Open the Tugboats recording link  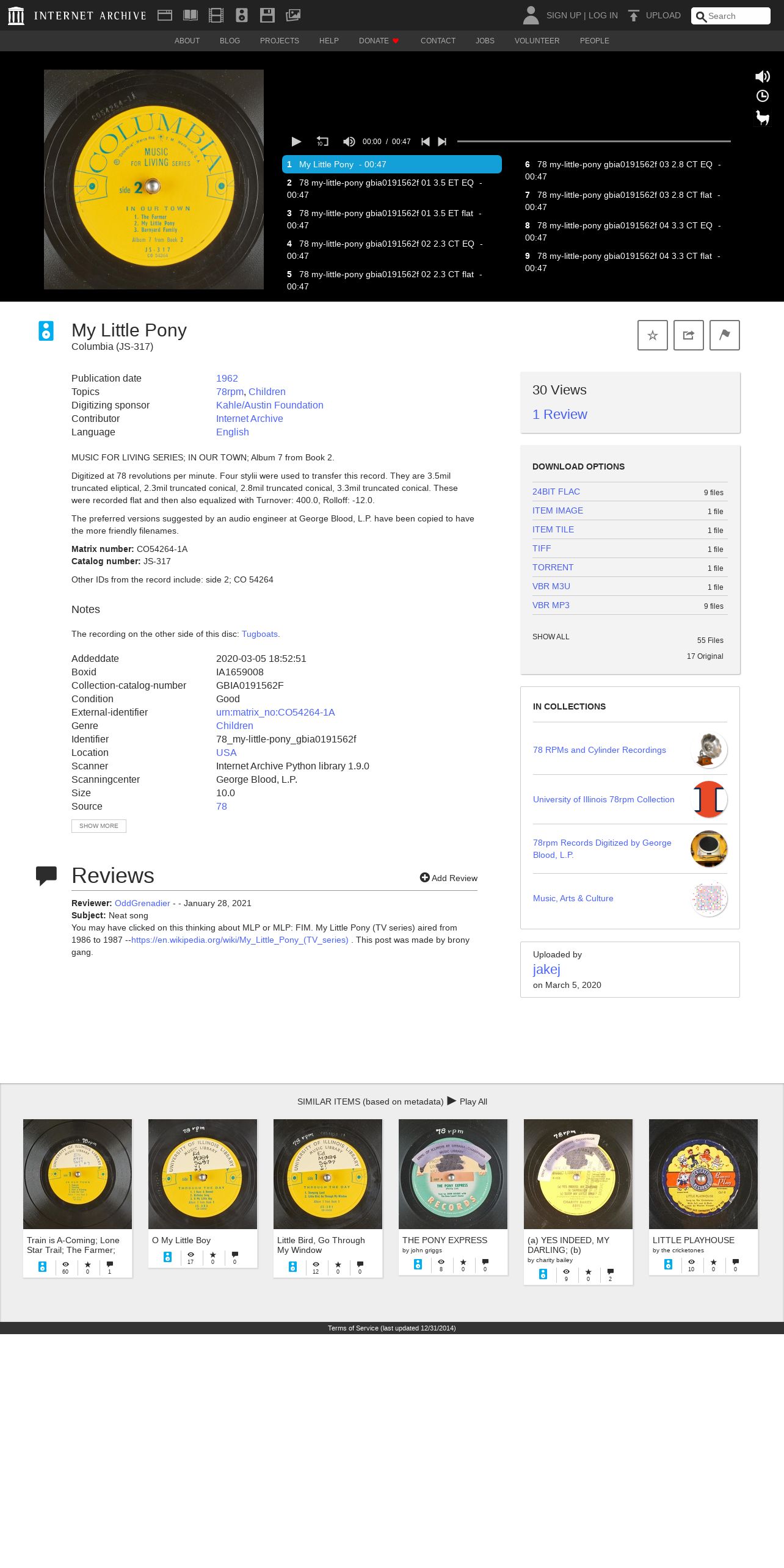pyautogui.click(x=260, y=634)
